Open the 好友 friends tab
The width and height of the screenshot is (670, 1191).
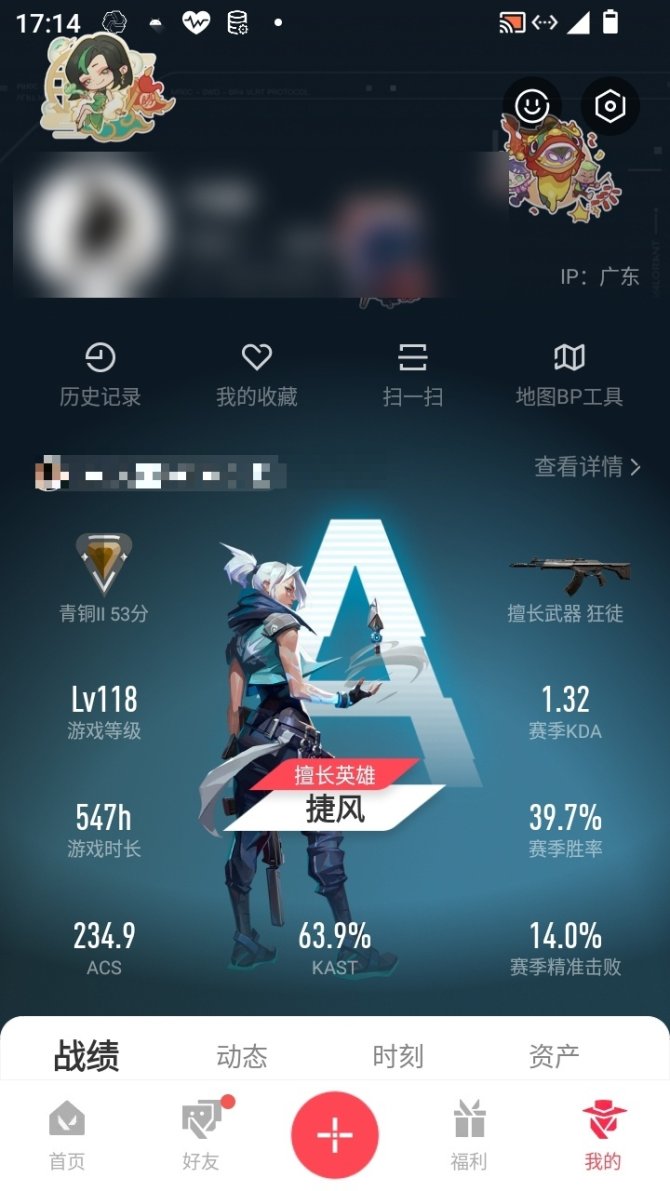coord(201,1135)
